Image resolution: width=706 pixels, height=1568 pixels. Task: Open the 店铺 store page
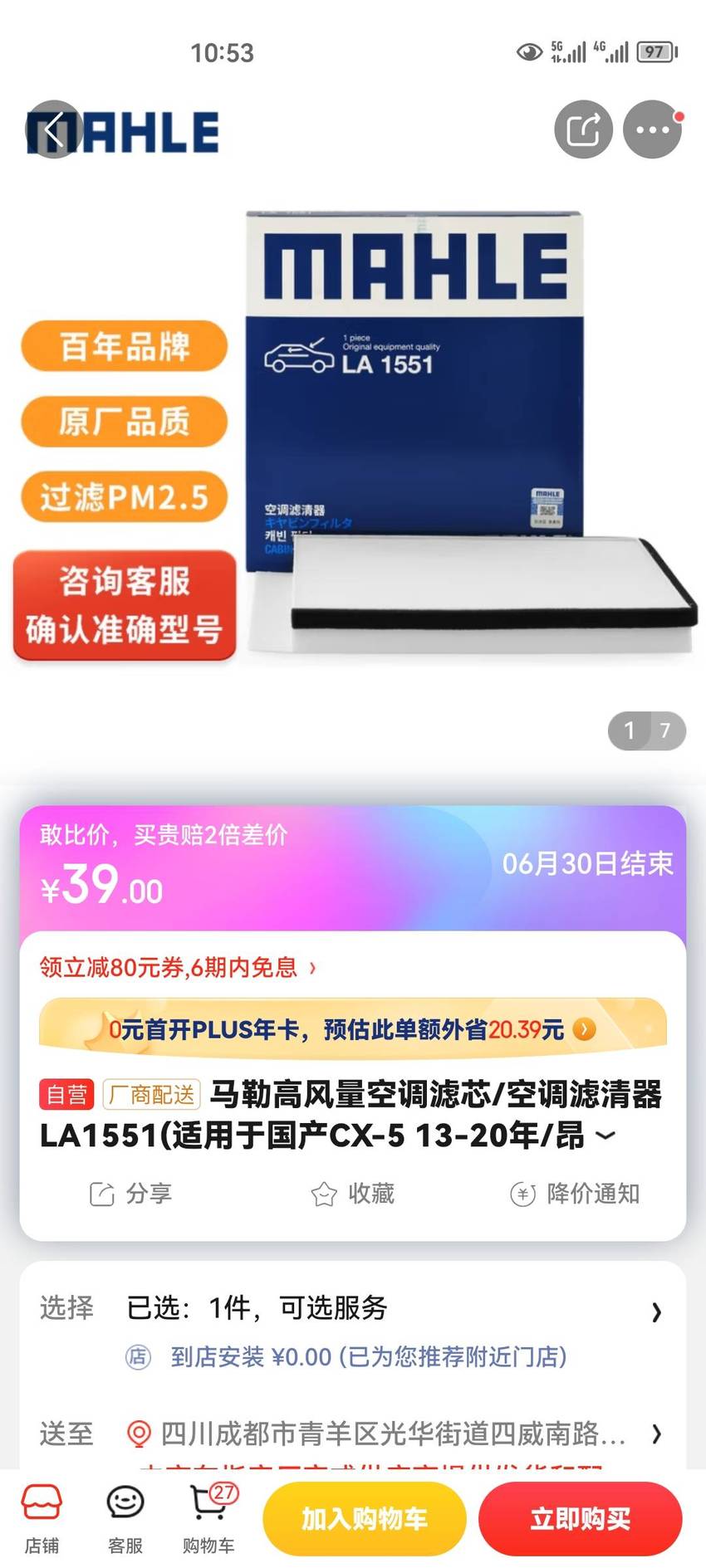42,1519
